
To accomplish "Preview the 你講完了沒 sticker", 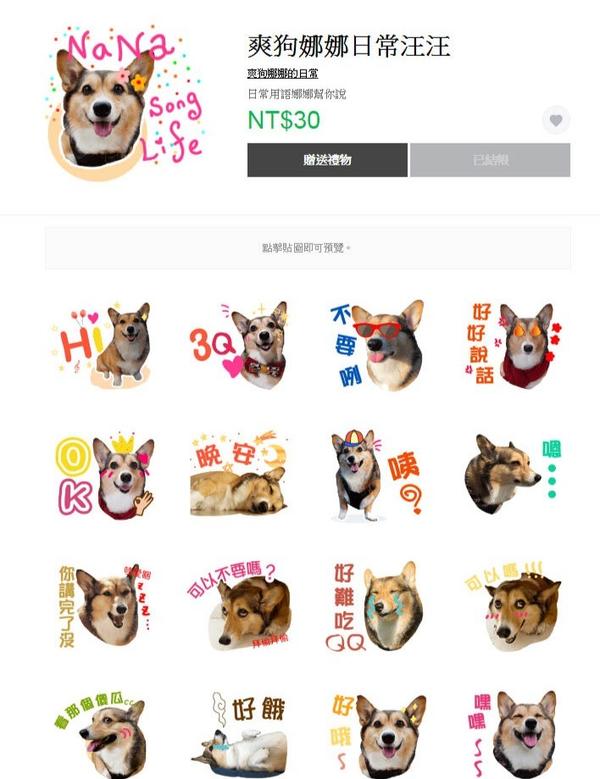I will click(x=105, y=606).
